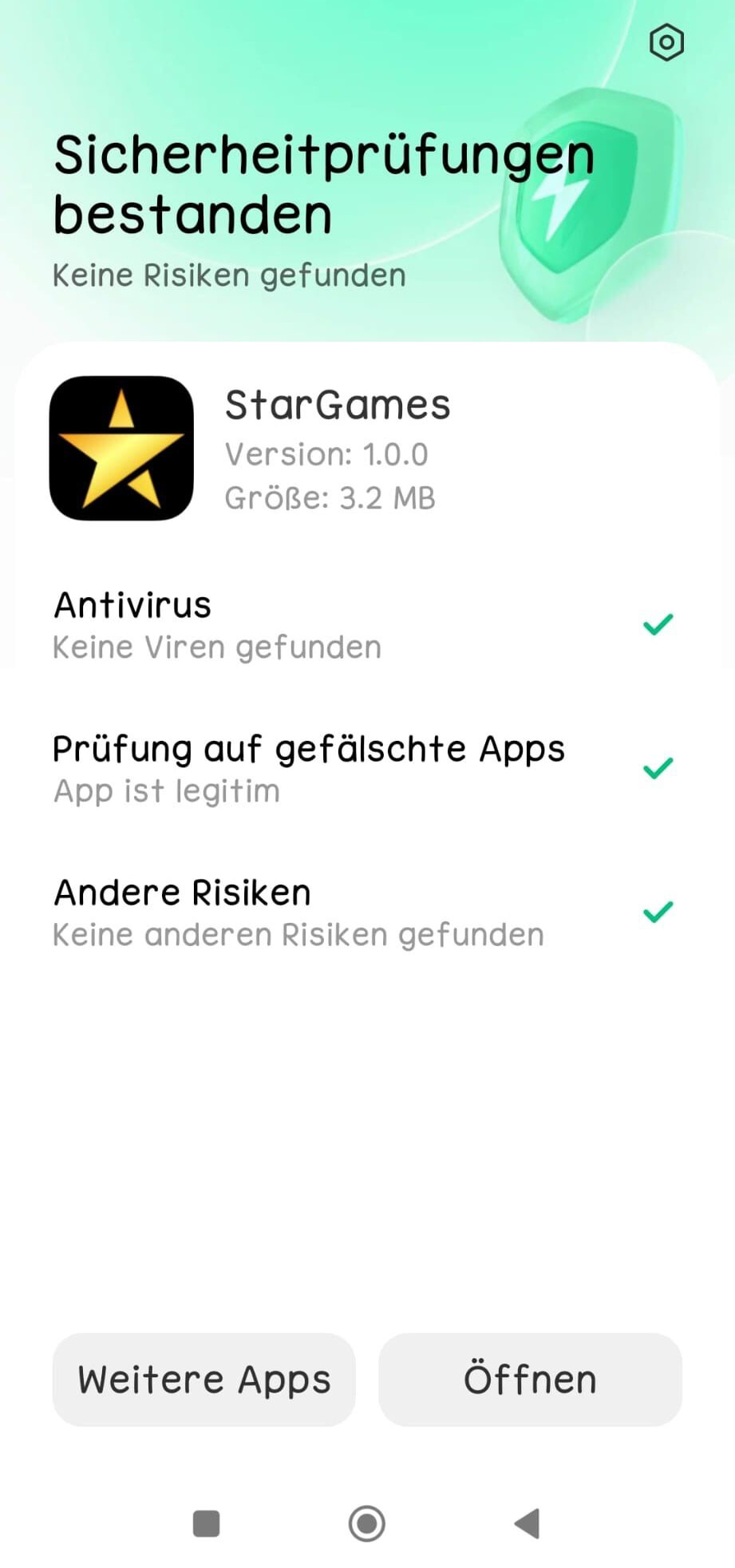Open StarGames with the Öffnen button
This screenshot has width=735, height=1568.
530,1380
